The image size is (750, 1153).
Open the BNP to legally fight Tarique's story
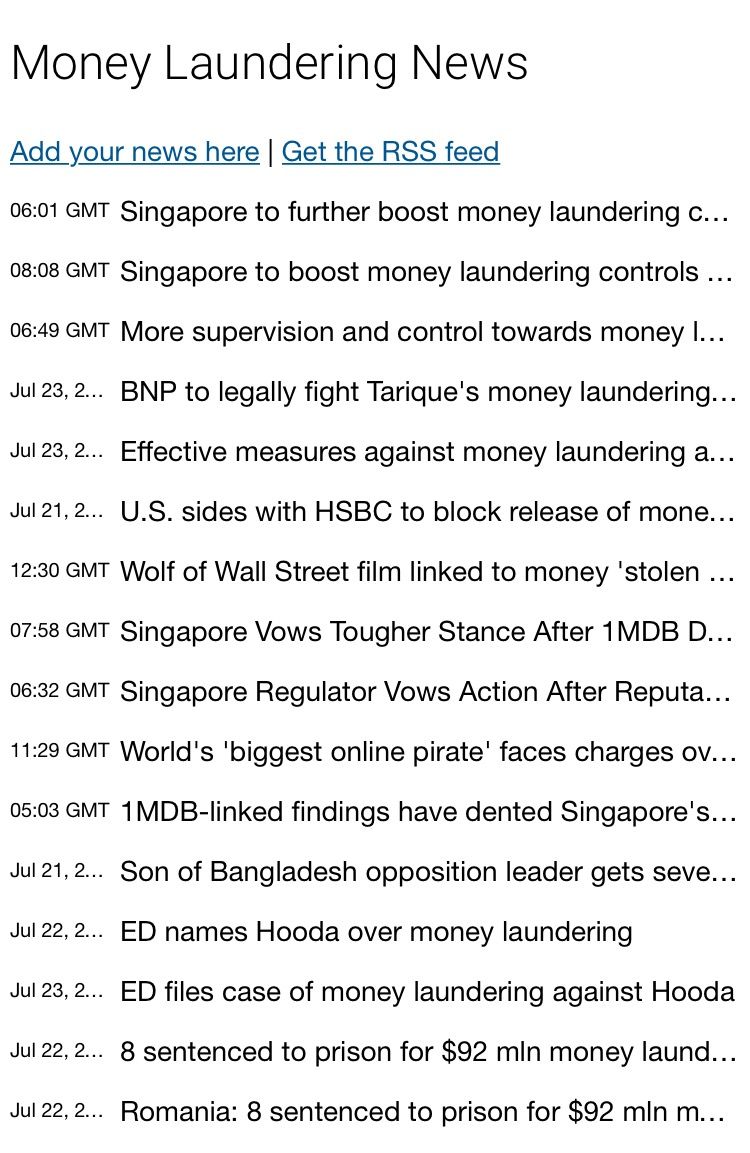point(427,392)
